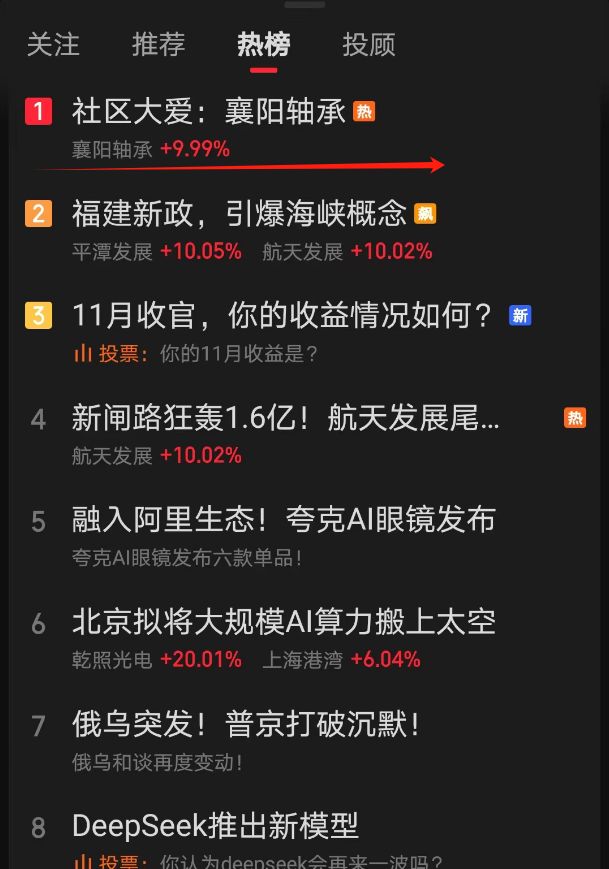Open topic 北京拟将大规模AI算力搬上太空
The image size is (609, 869).
pos(283,623)
